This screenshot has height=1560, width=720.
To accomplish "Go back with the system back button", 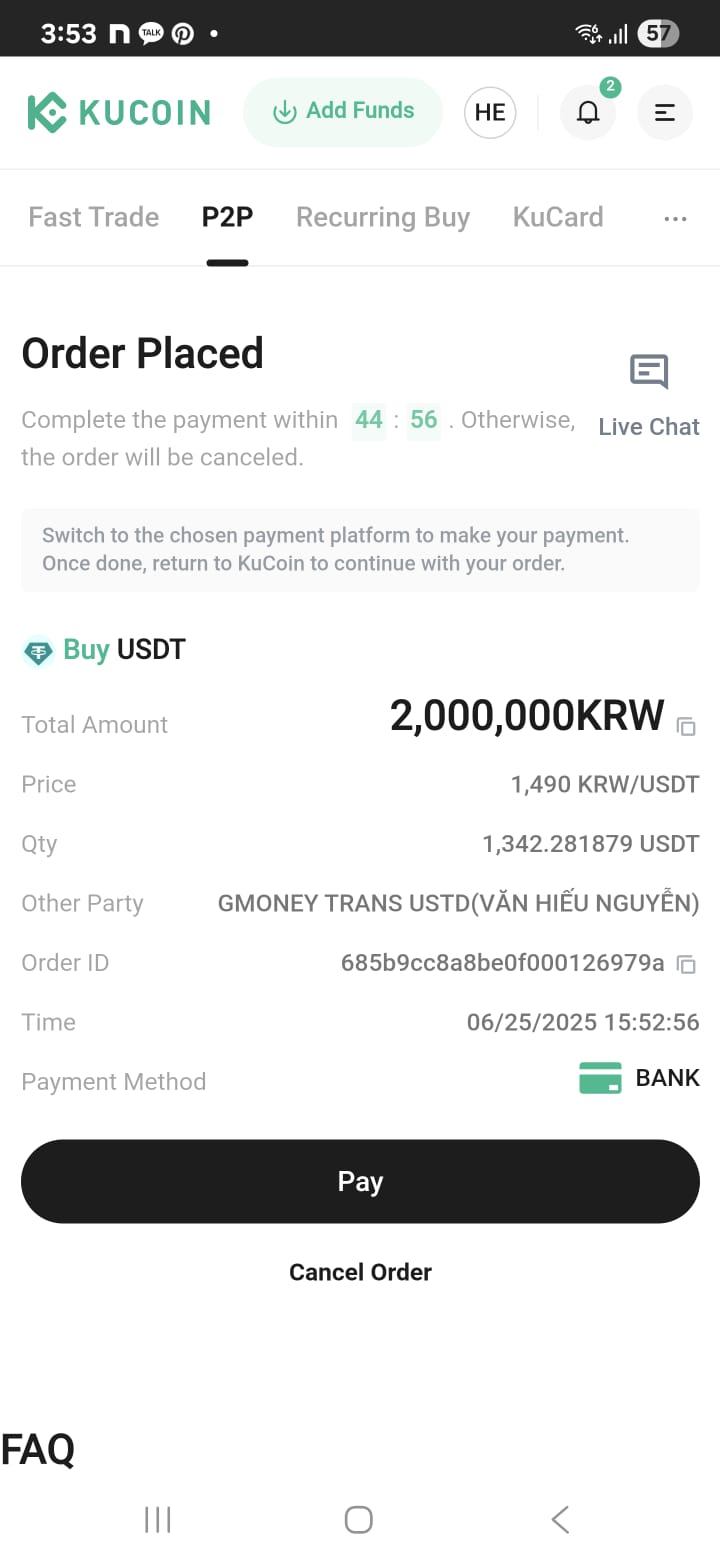I will click(x=560, y=1520).
